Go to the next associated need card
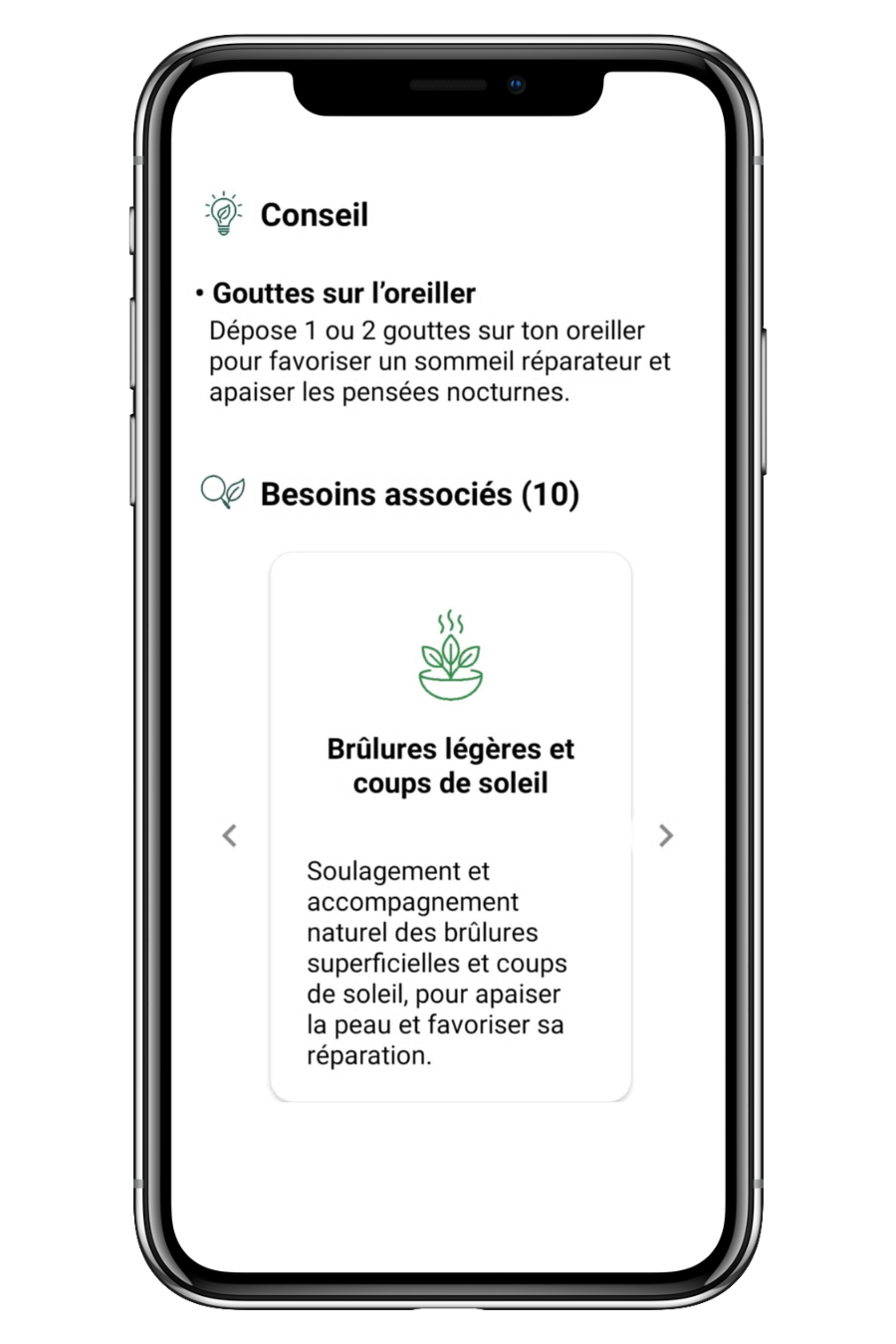Screen dimensions: 896x1344 tap(666, 835)
